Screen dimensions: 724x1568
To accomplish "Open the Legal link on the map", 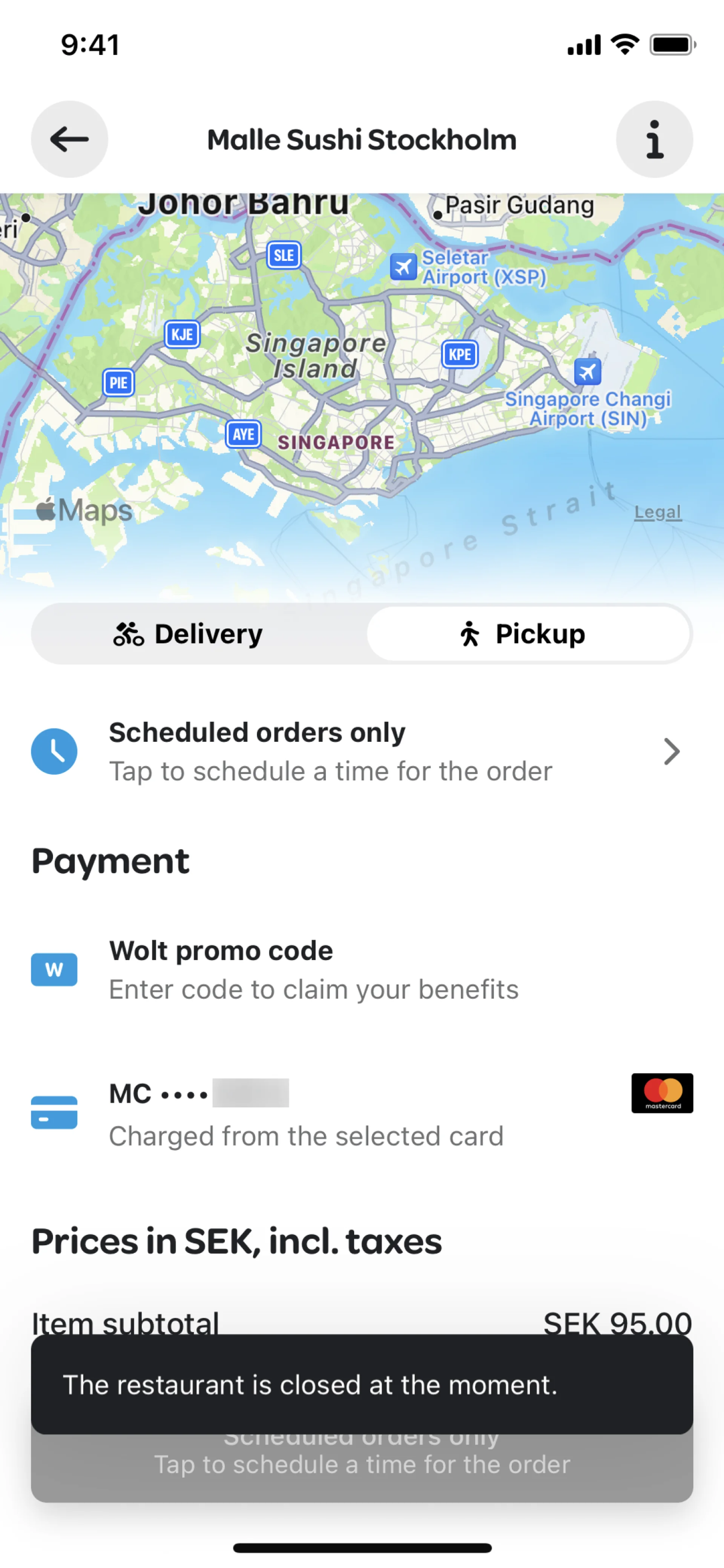I will click(657, 513).
